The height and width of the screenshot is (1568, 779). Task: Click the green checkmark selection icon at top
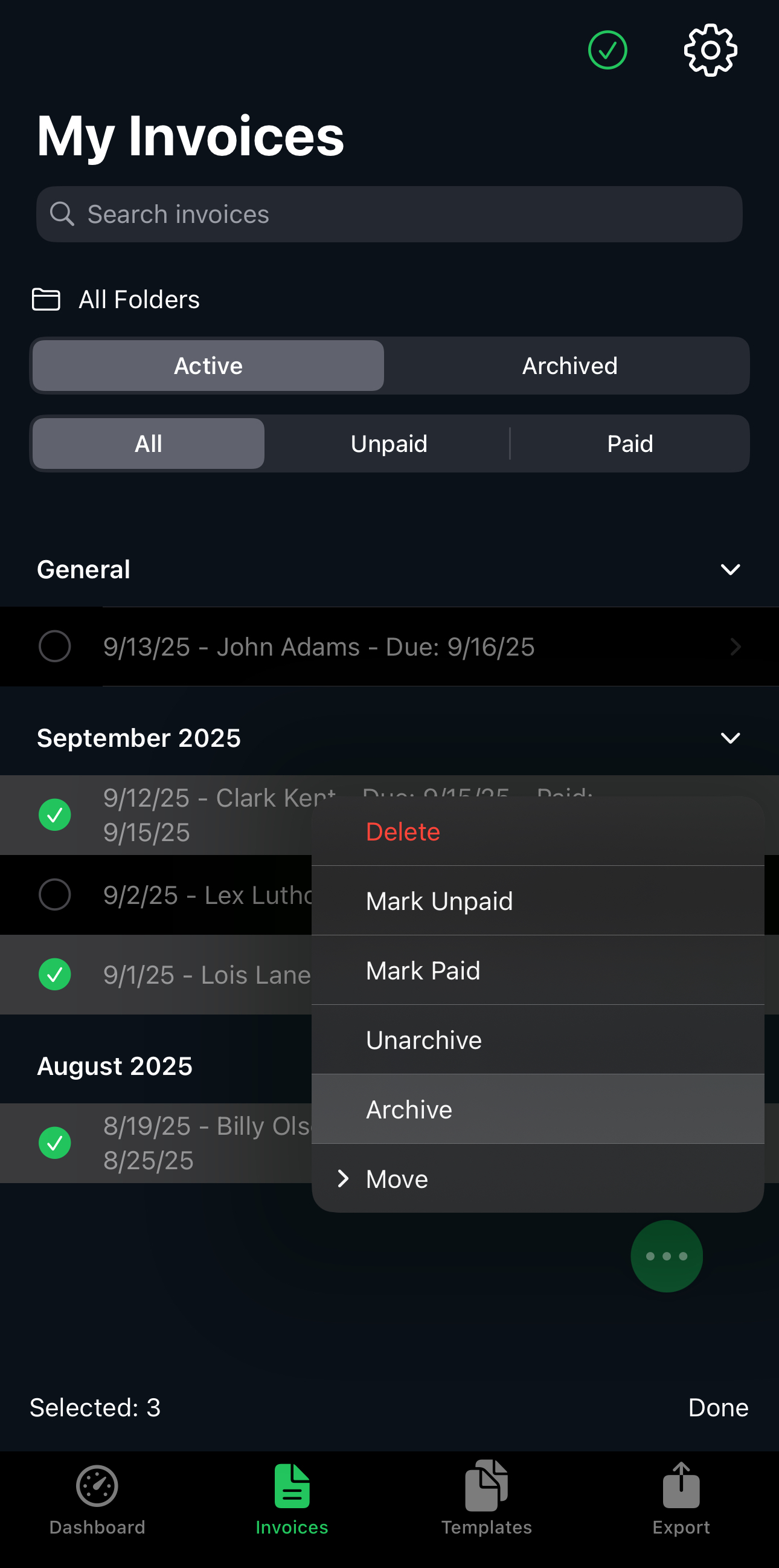607,50
